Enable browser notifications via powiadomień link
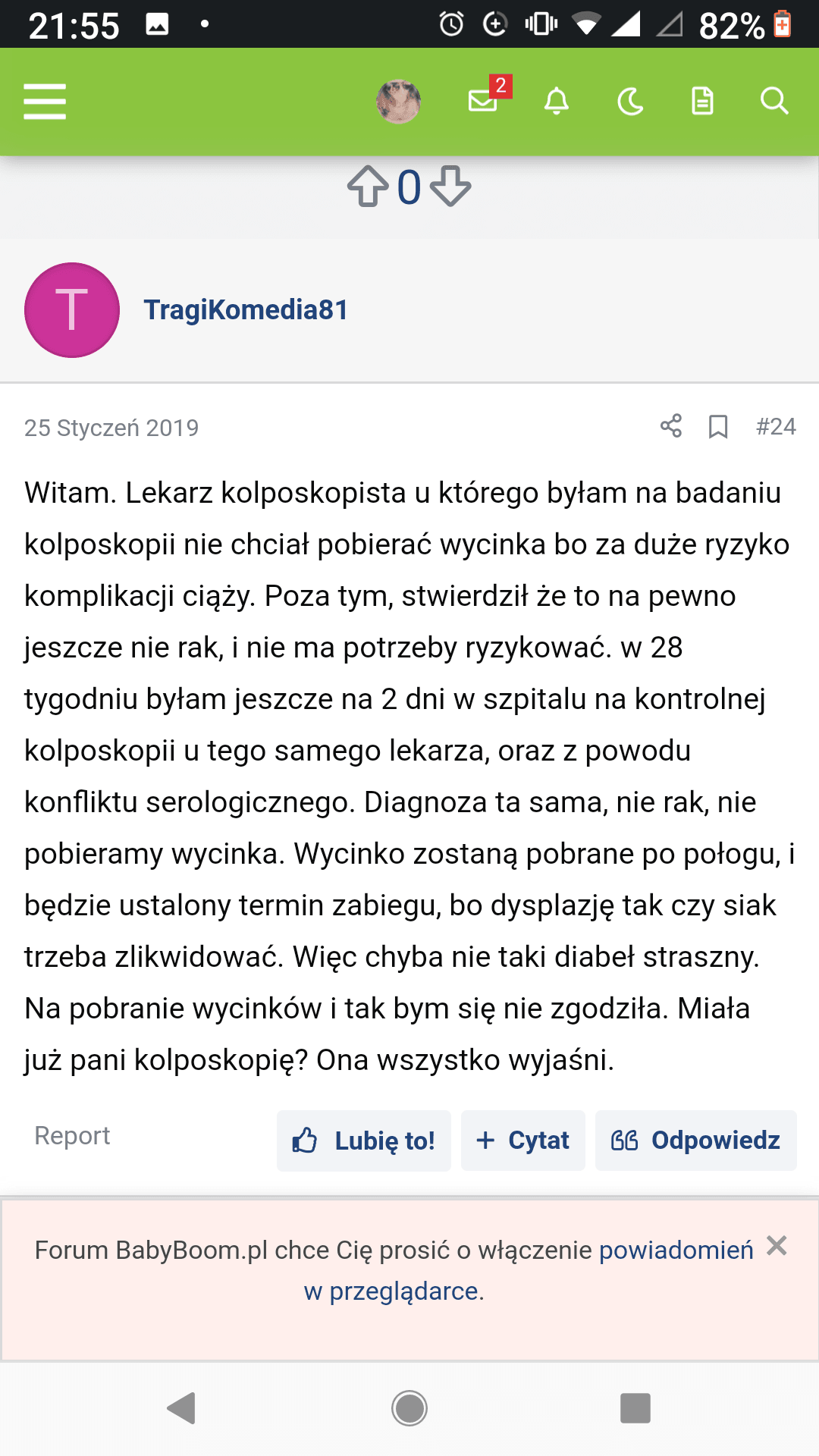Viewport: 819px width, 1456px height. point(676,1250)
